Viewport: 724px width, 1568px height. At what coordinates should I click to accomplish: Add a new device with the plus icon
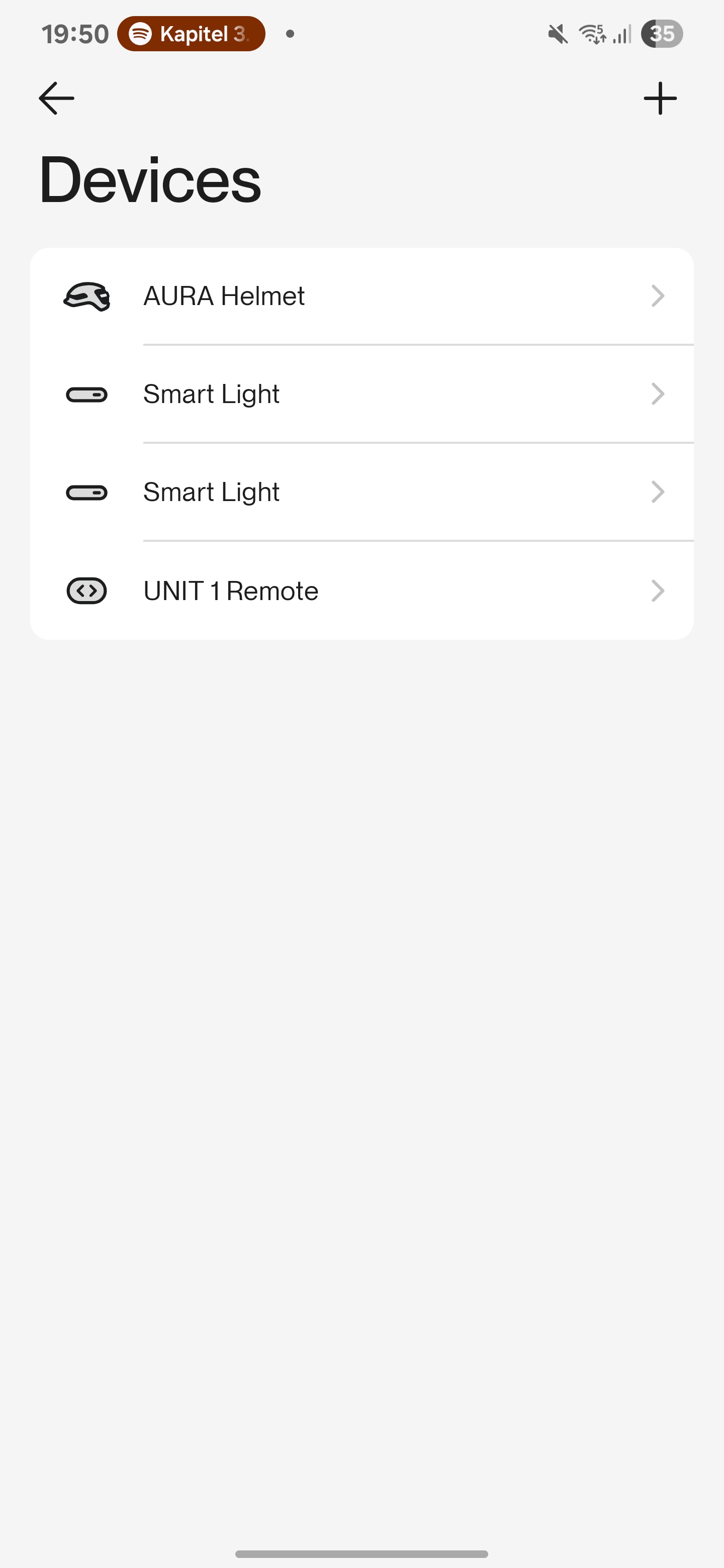660,99
